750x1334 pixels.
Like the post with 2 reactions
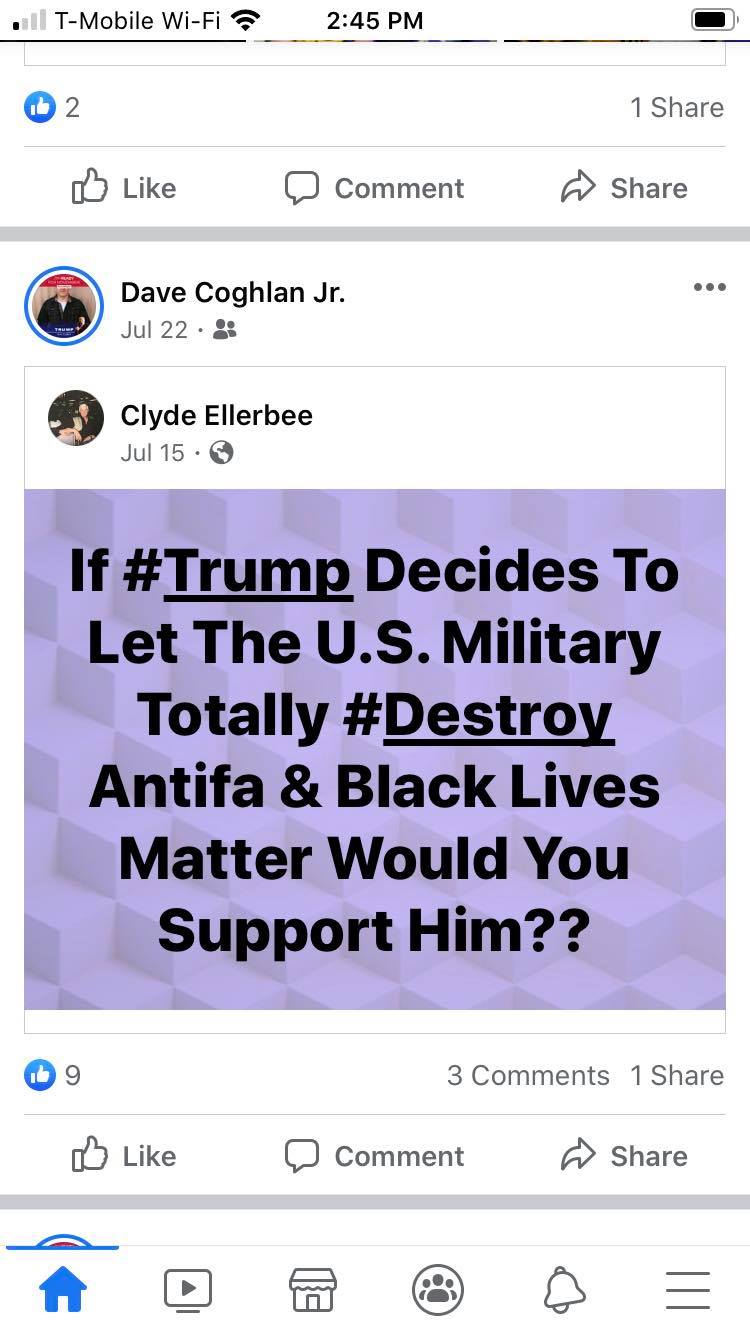coord(124,188)
